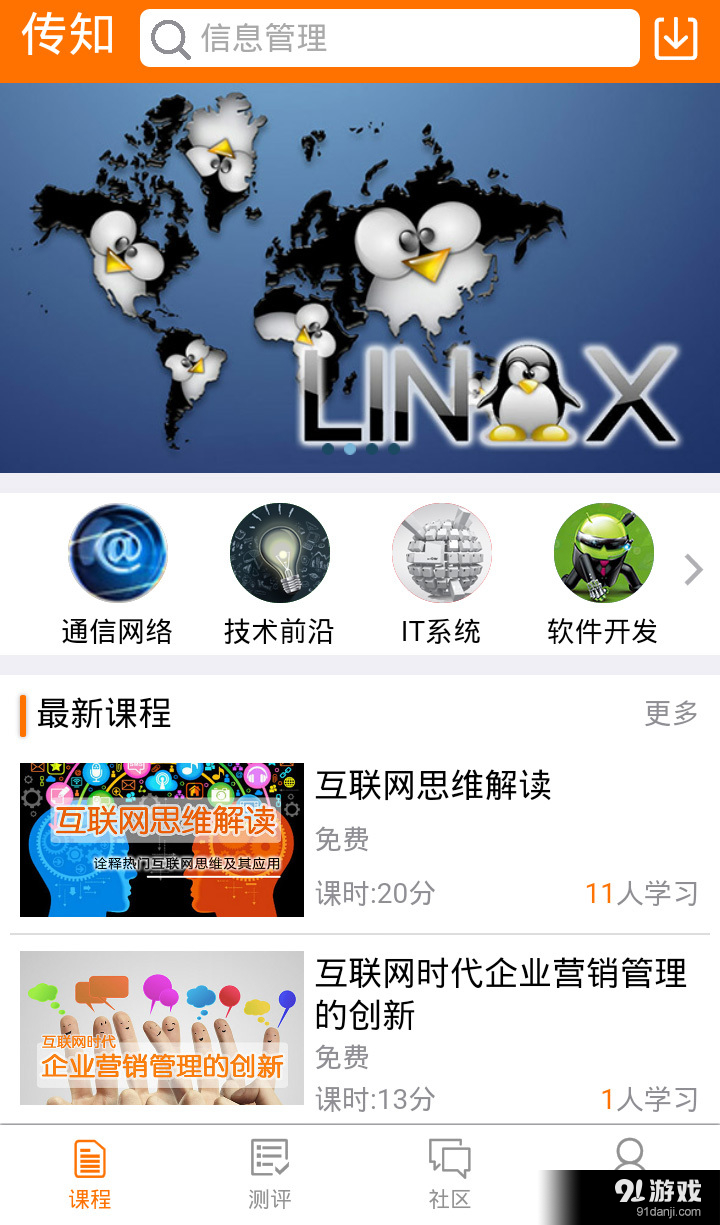Tap the download icon in the top bar

[676, 38]
